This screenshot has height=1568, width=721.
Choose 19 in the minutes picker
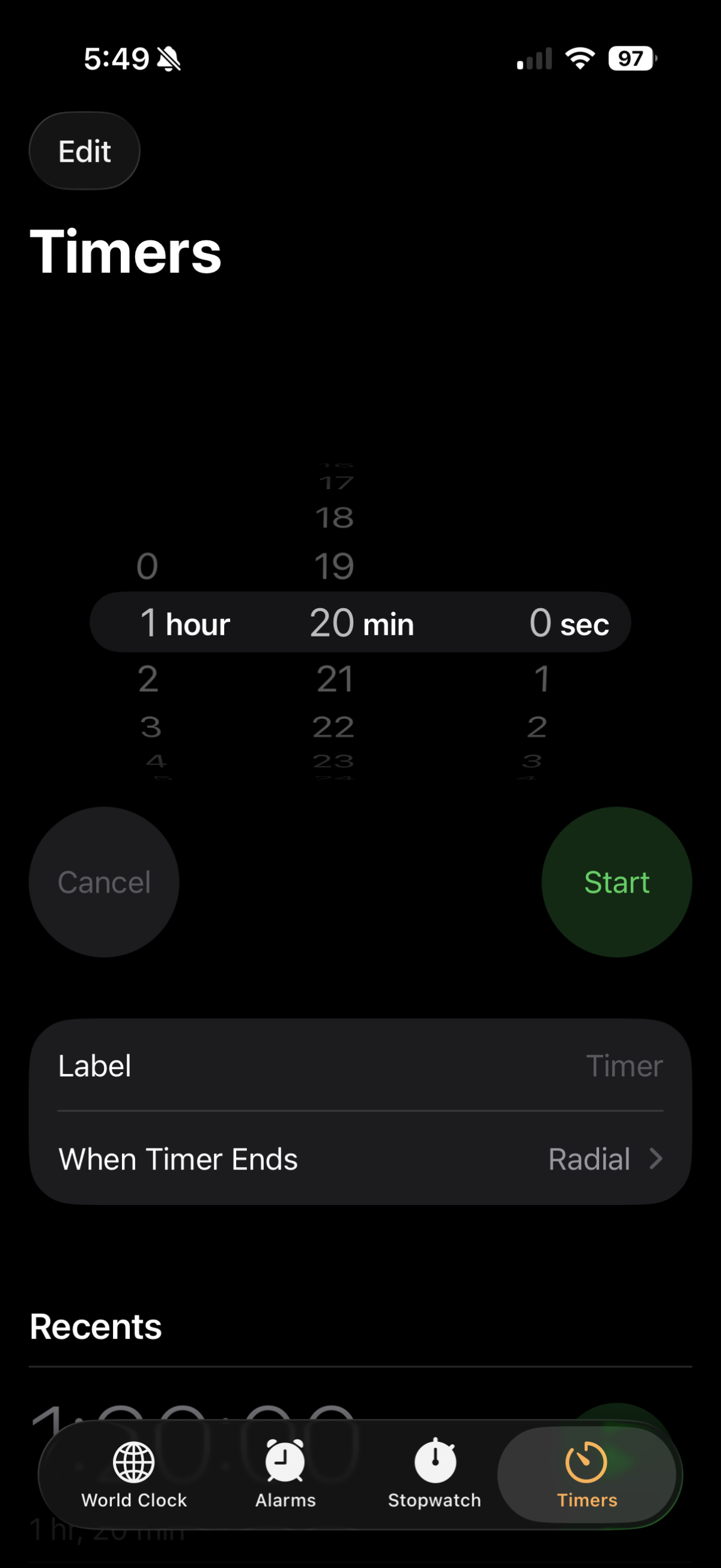tap(334, 566)
